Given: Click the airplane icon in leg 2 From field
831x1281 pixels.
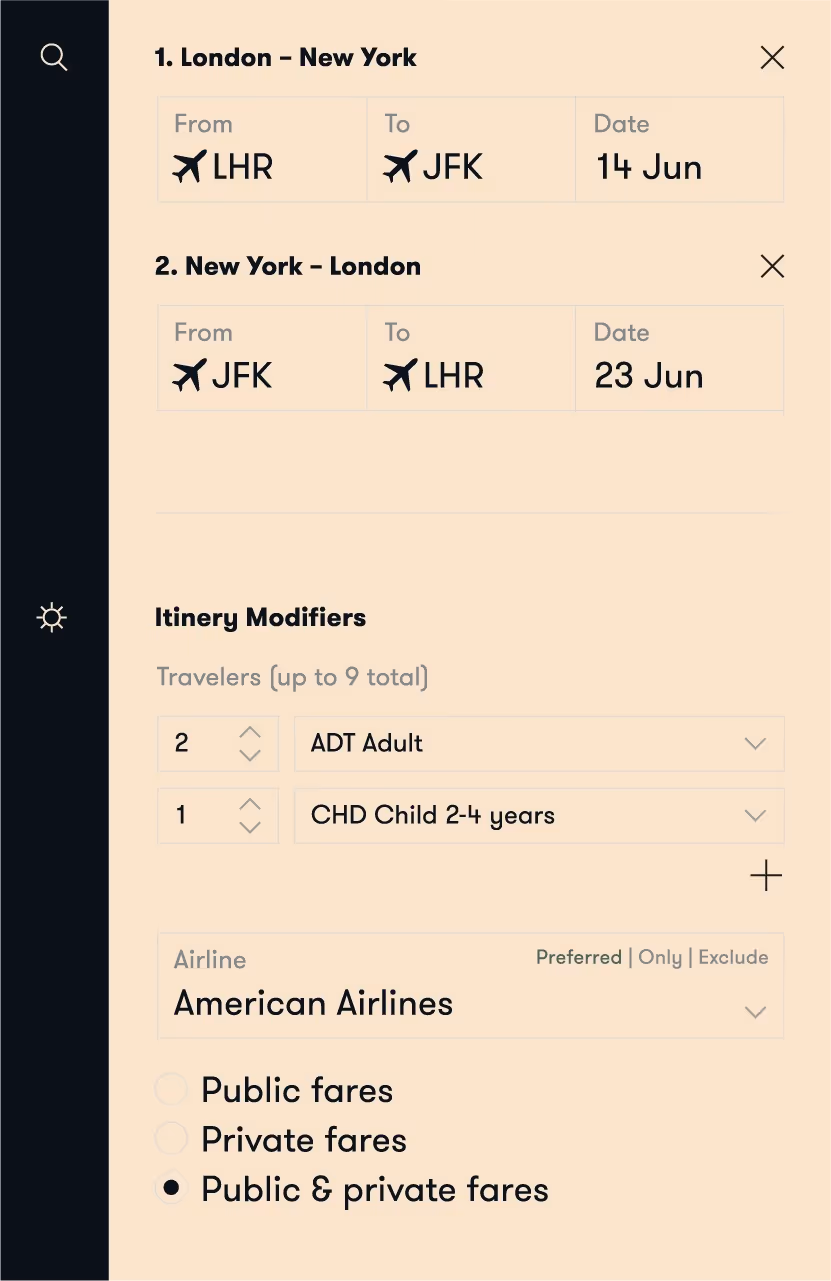Looking at the screenshot, I should point(186,375).
